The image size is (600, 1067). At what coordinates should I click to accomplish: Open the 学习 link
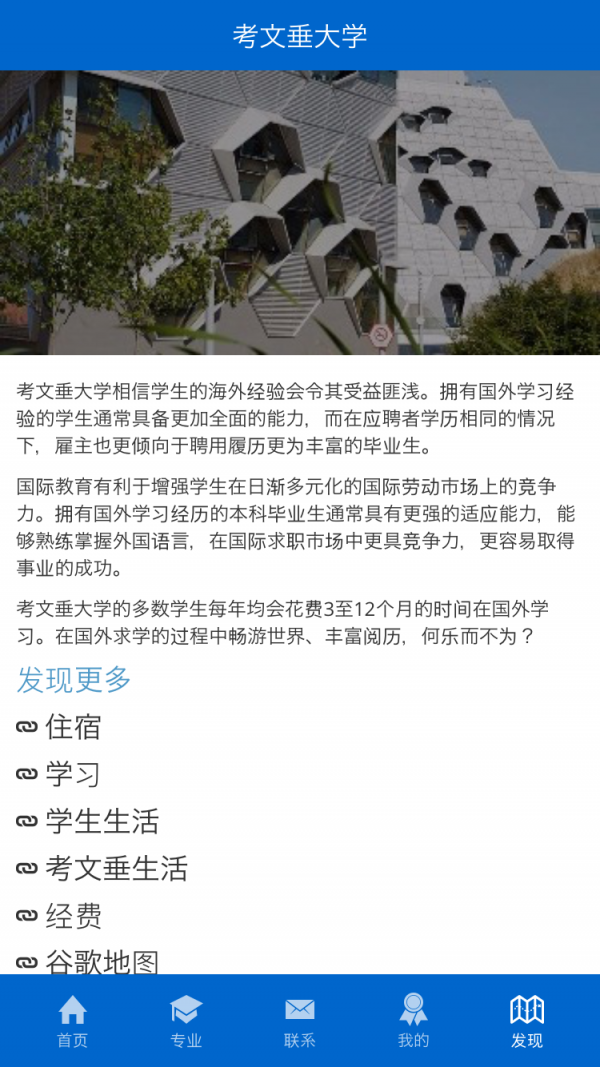(72, 774)
